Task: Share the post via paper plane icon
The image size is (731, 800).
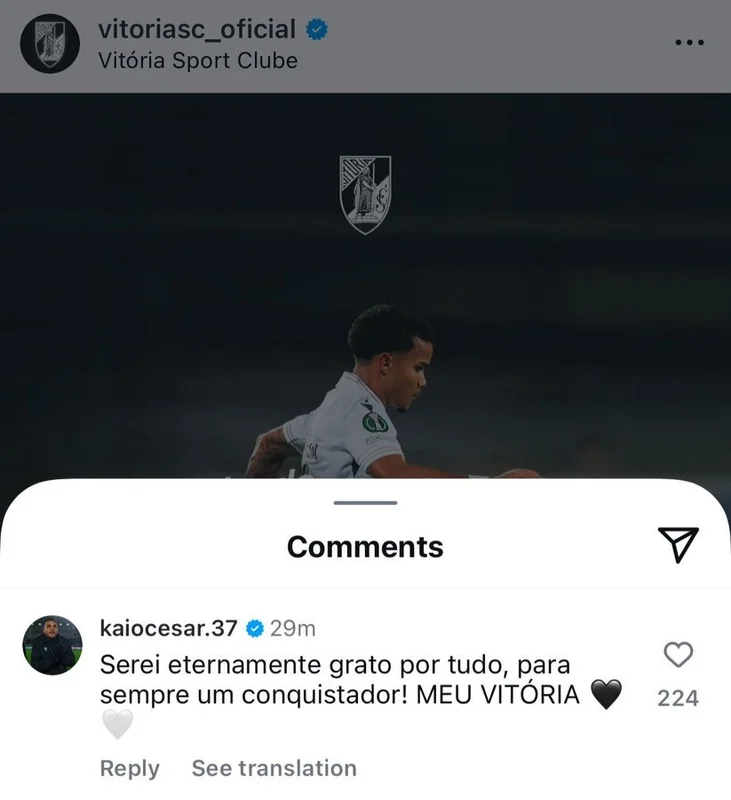Action: pyautogui.click(x=678, y=544)
